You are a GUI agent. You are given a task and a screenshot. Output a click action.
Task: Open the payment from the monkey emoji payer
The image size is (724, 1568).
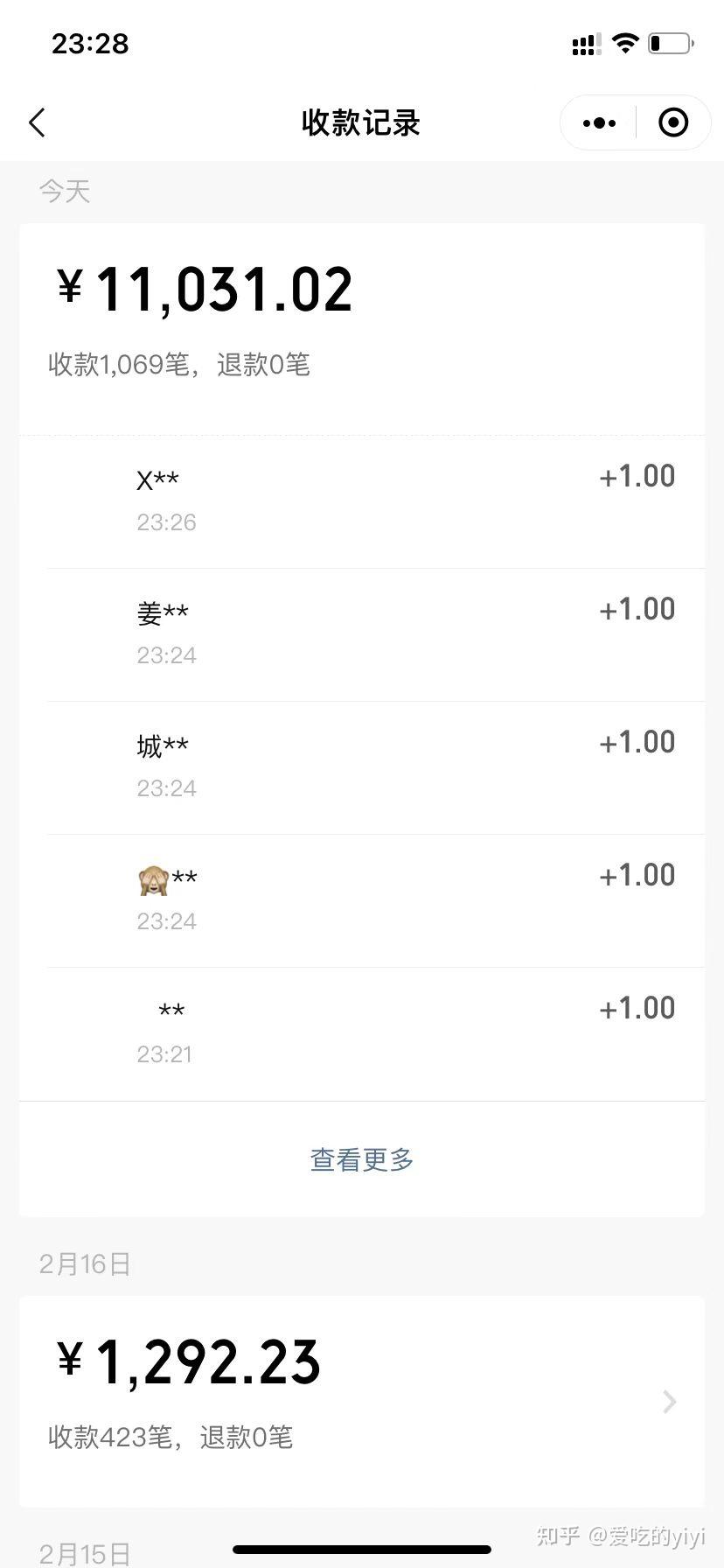(x=362, y=899)
